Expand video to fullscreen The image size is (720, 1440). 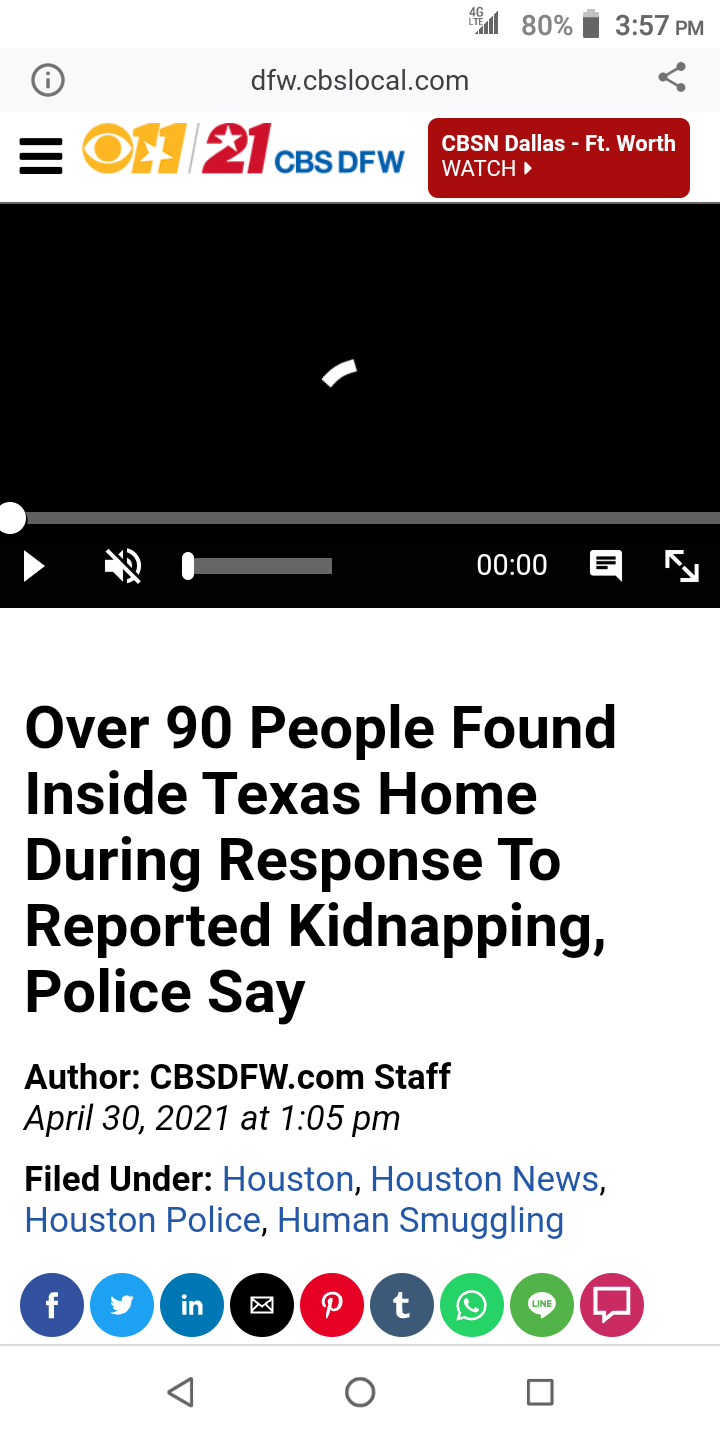click(682, 566)
